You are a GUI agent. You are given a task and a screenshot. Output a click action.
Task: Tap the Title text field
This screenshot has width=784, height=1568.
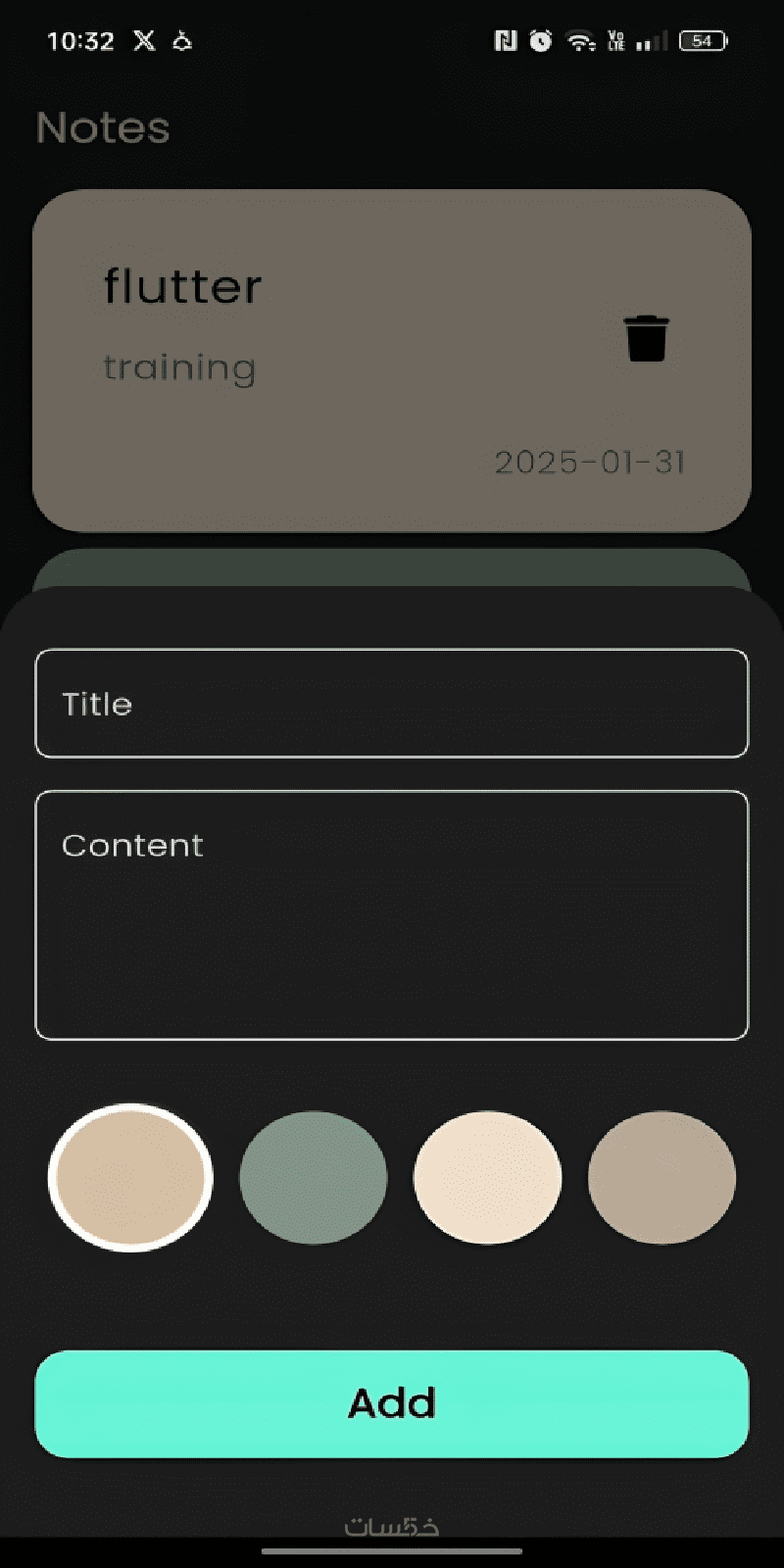[392, 703]
